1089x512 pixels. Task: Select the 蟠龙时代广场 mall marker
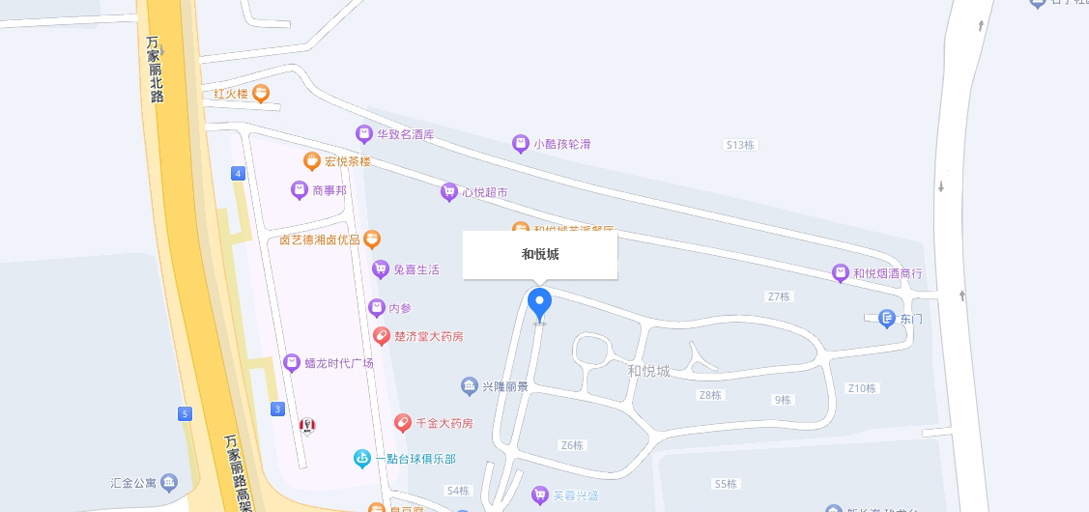292,363
